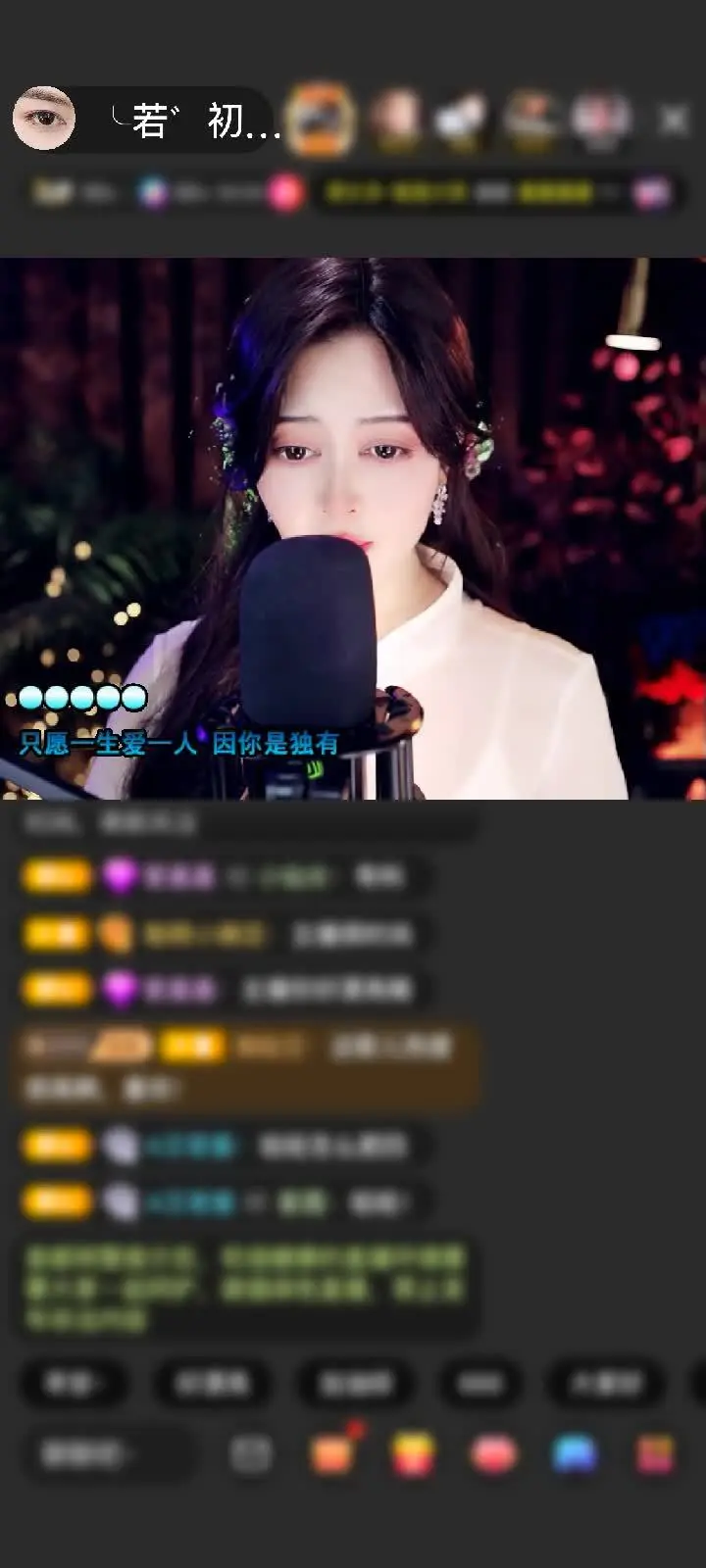Tap the chat input box at the bottom
The height and width of the screenshot is (1568, 706).
pos(106,1454)
